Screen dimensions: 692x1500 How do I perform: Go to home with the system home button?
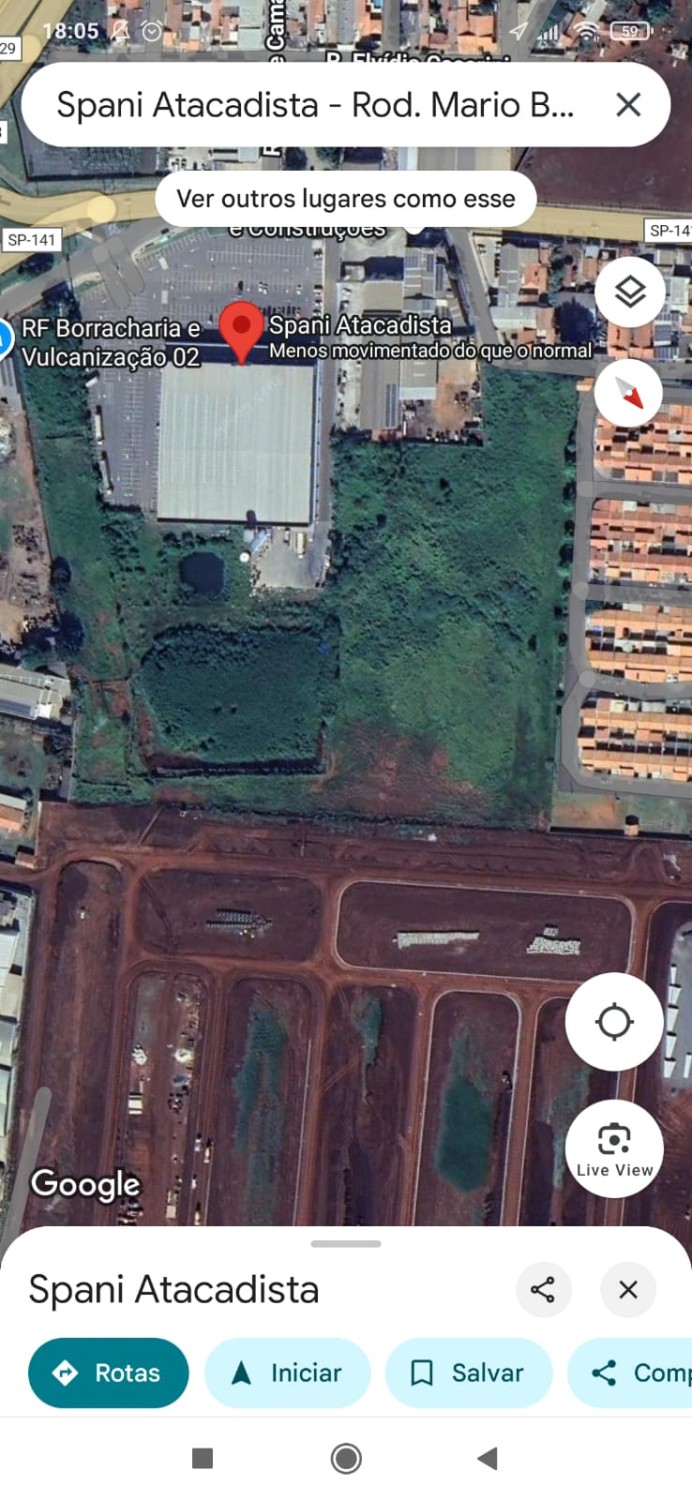click(x=346, y=1458)
